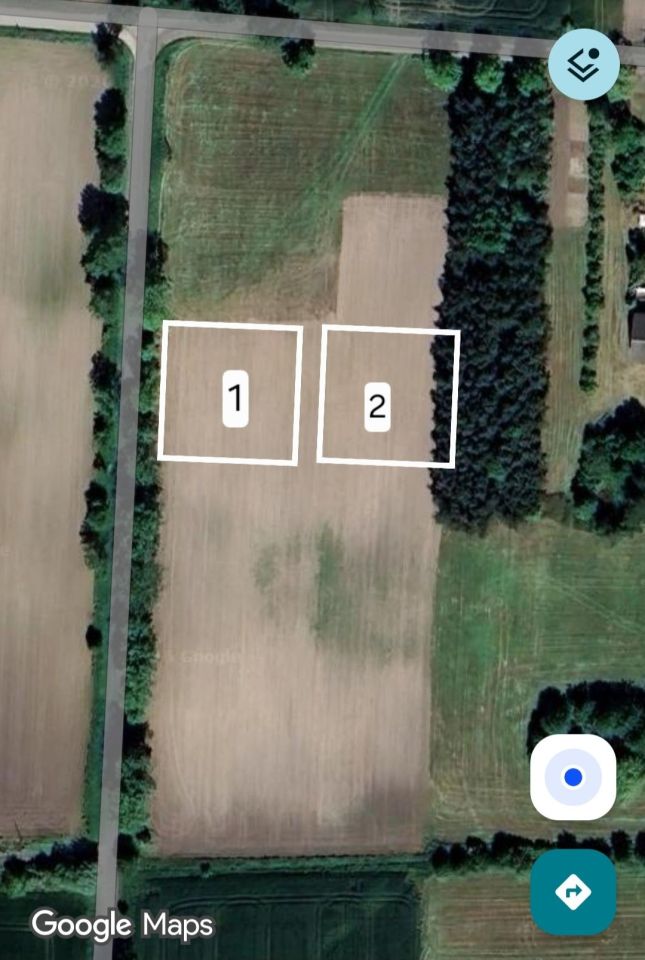Viewport: 645px width, 960px height.
Task: Center the map on my location
Action: (x=573, y=777)
